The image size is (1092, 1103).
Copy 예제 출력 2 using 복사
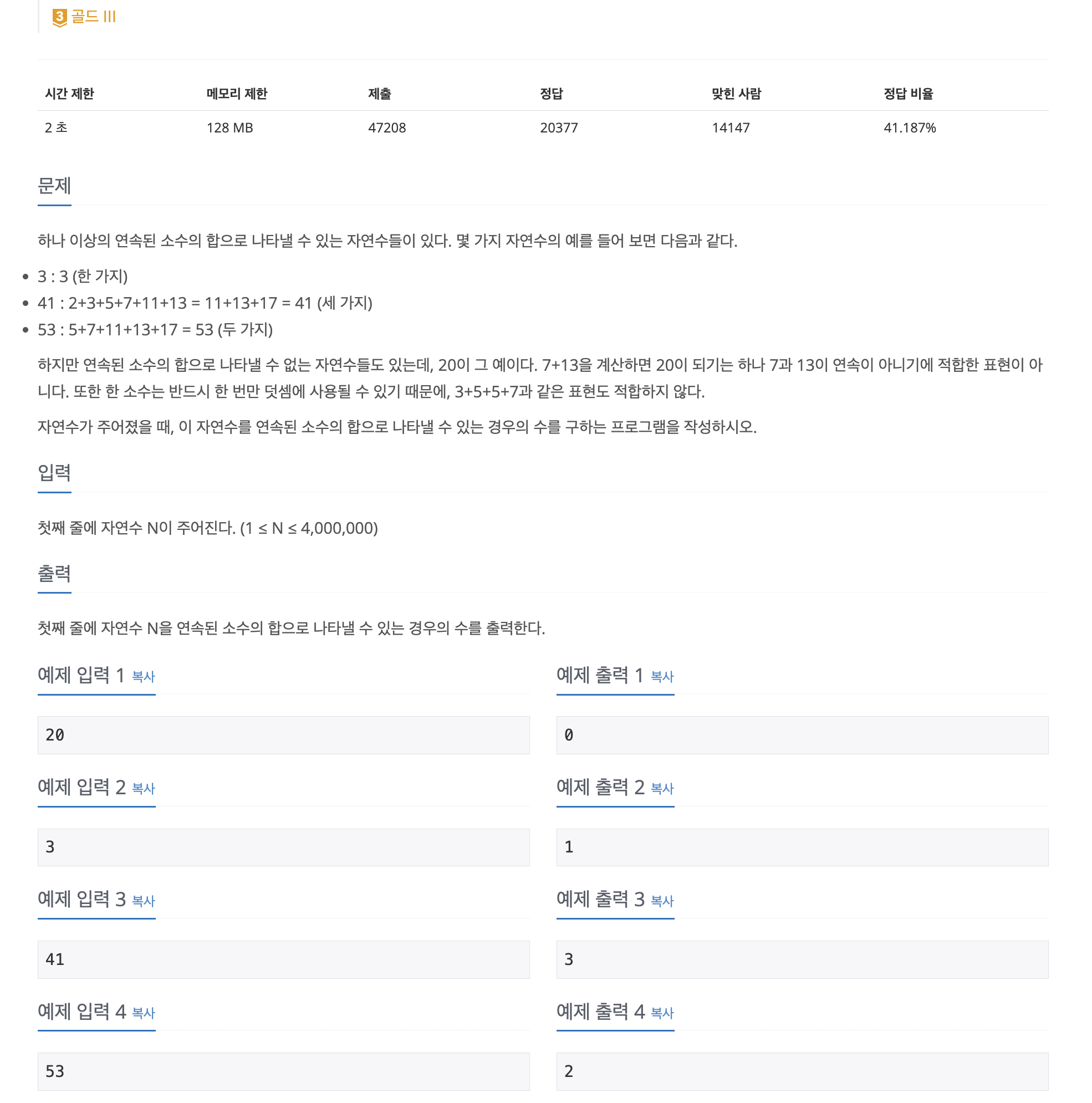click(662, 789)
